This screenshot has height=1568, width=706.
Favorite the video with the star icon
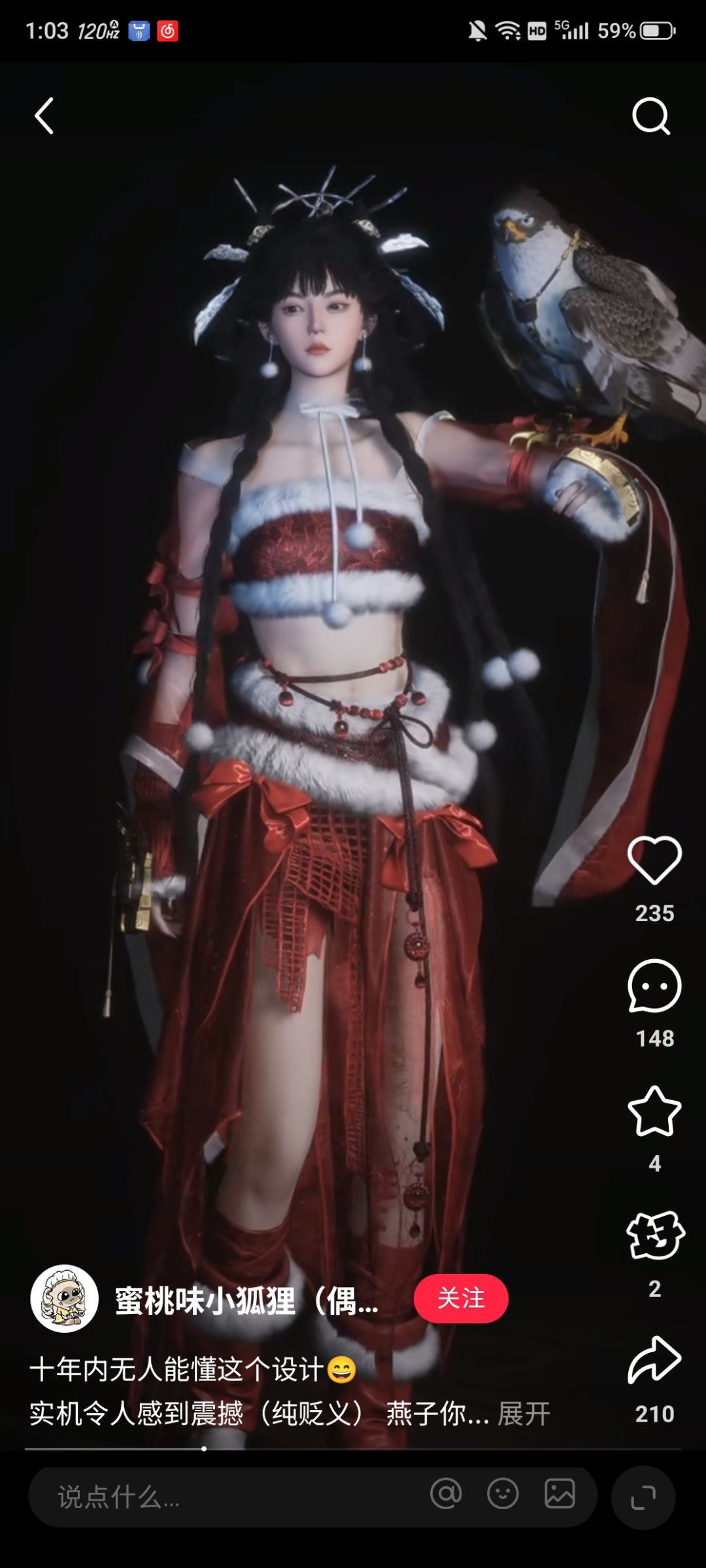pos(654,1111)
